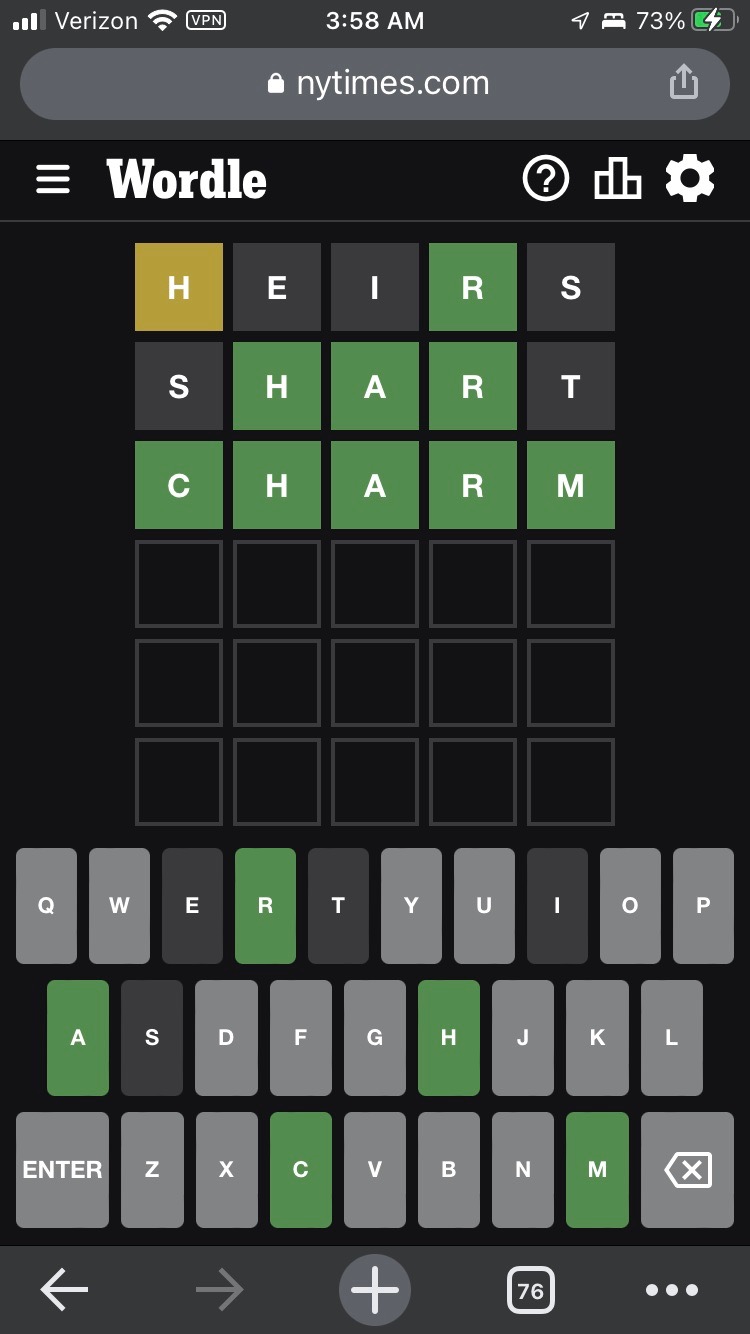Screen dimensions: 750x1334
Task: Open the browser's three-dot menu
Action: click(x=672, y=1291)
